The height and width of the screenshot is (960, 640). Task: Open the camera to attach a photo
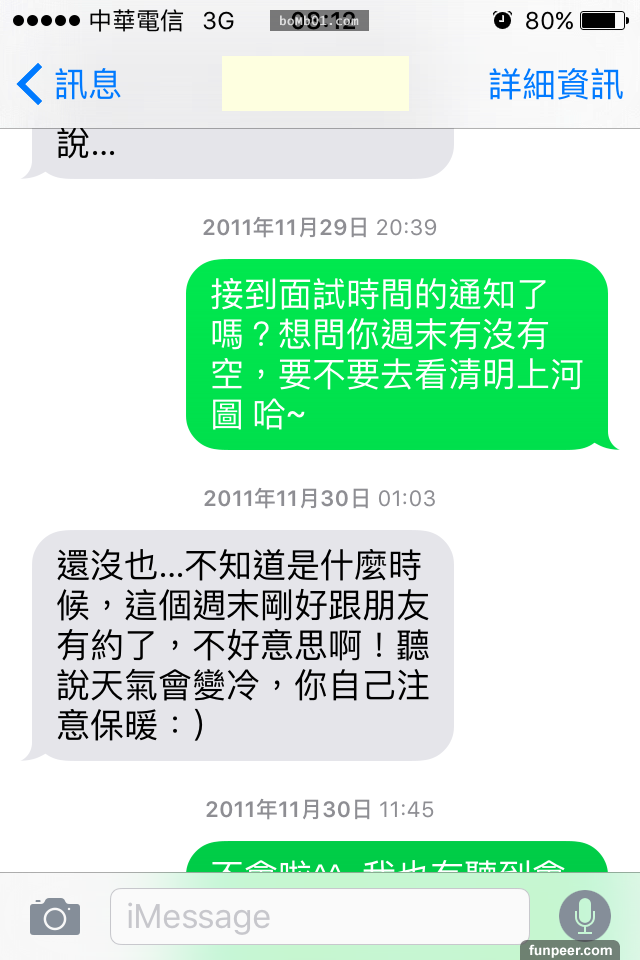(55, 916)
